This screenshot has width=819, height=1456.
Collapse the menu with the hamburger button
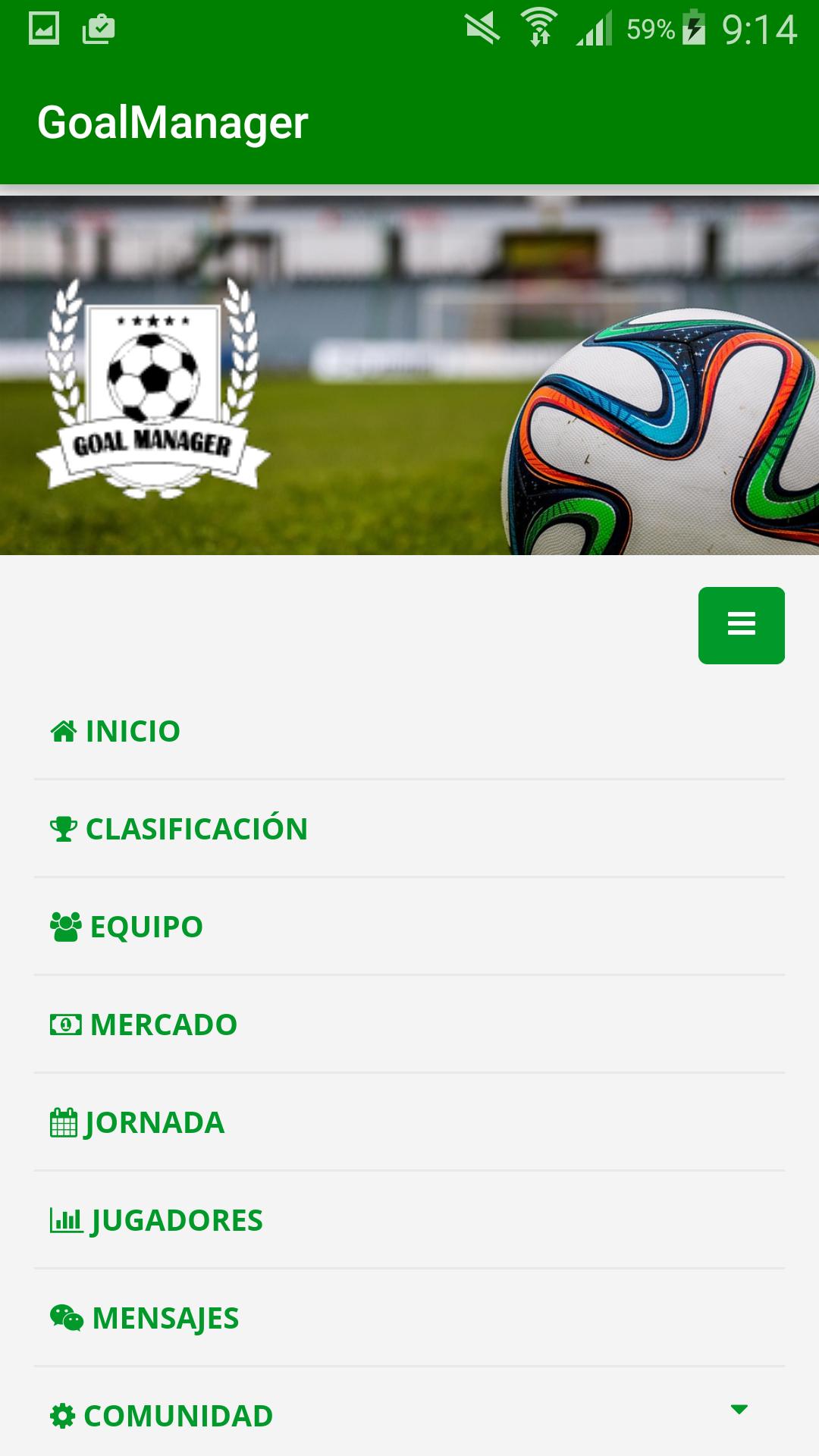coord(741,626)
